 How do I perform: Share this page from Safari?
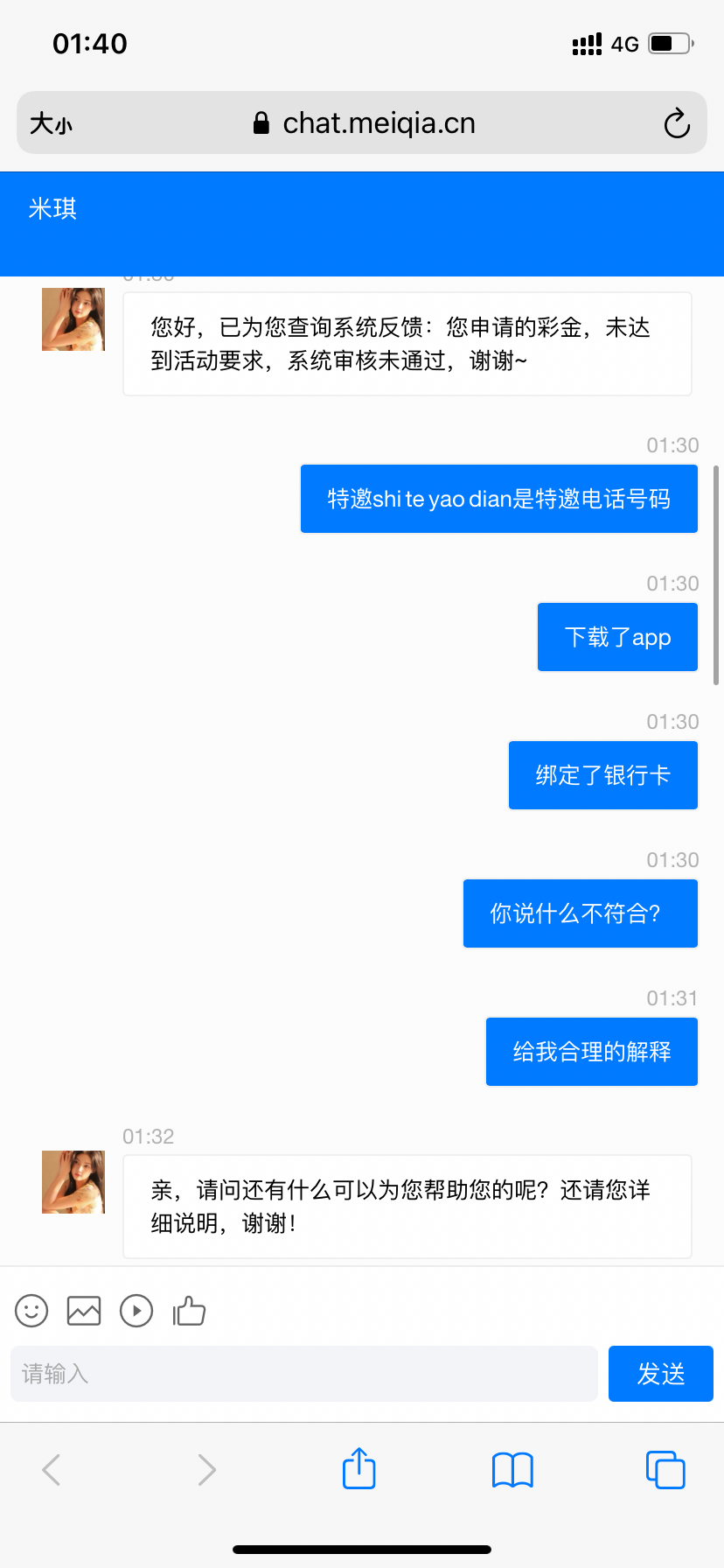click(359, 1468)
